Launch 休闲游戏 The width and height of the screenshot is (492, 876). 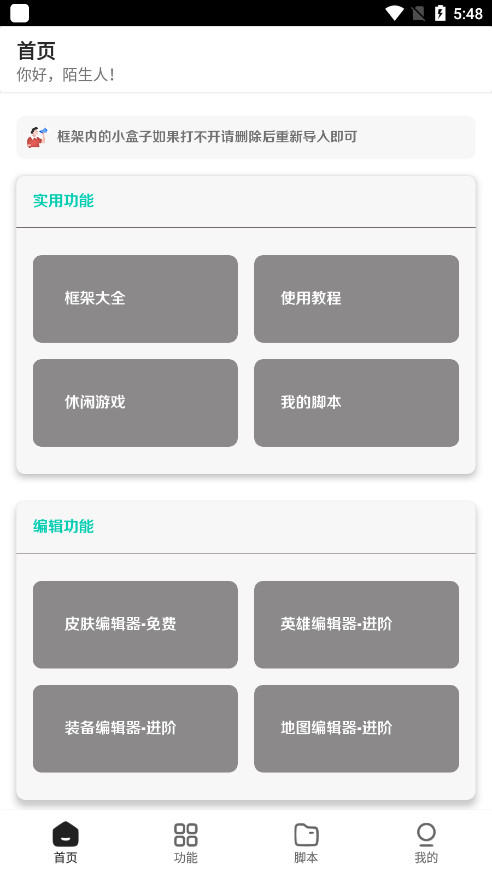coord(135,403)
